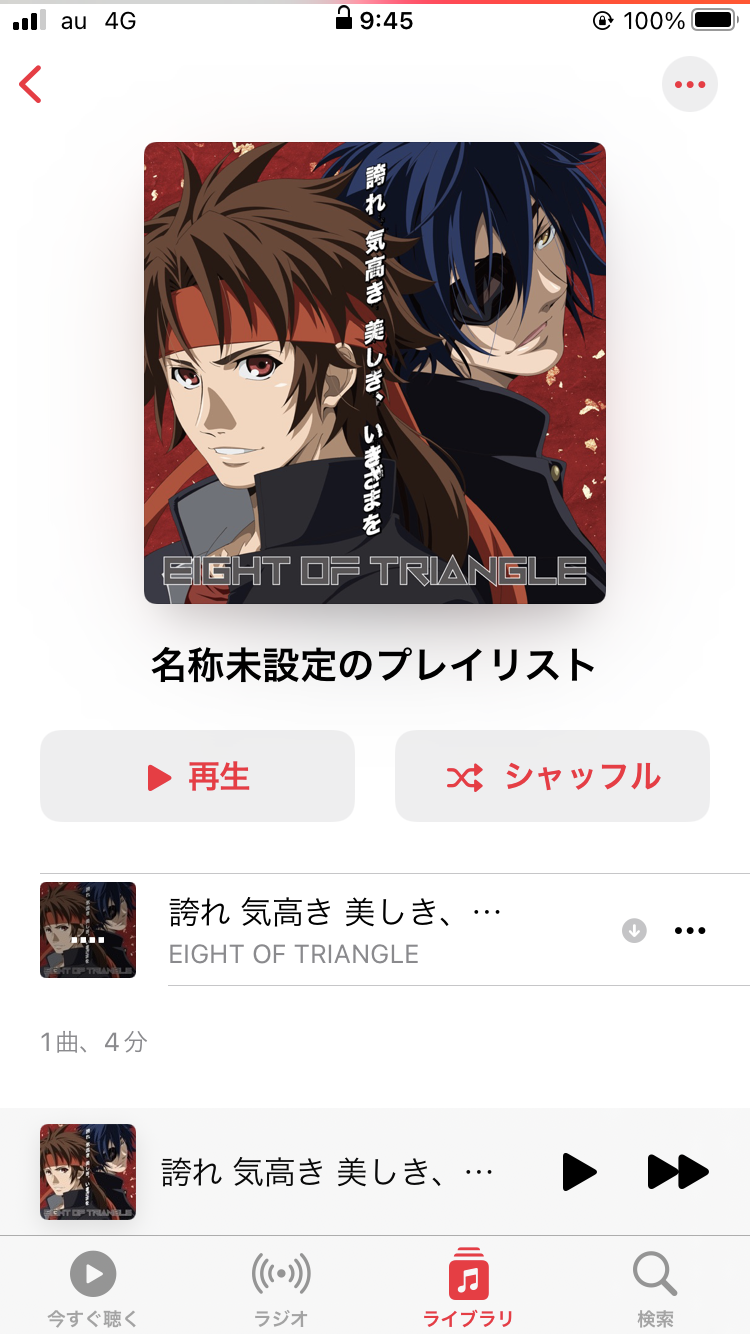This screenshot has width=750, height=1334.
Task: Go back using the red arrow
Action: click(x=31, y=85)
